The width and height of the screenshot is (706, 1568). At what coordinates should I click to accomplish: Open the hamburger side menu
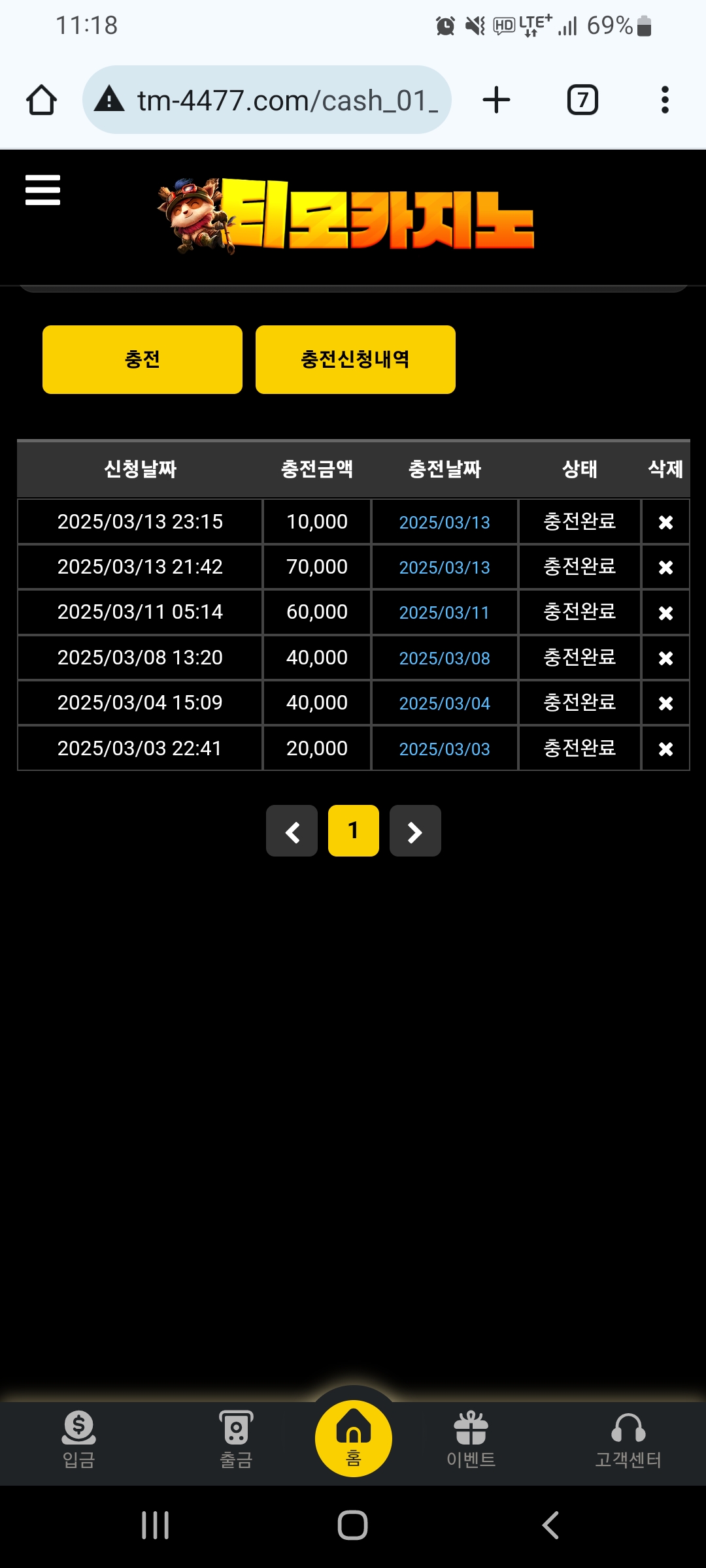pyautogui.click(x=42, y=190)
